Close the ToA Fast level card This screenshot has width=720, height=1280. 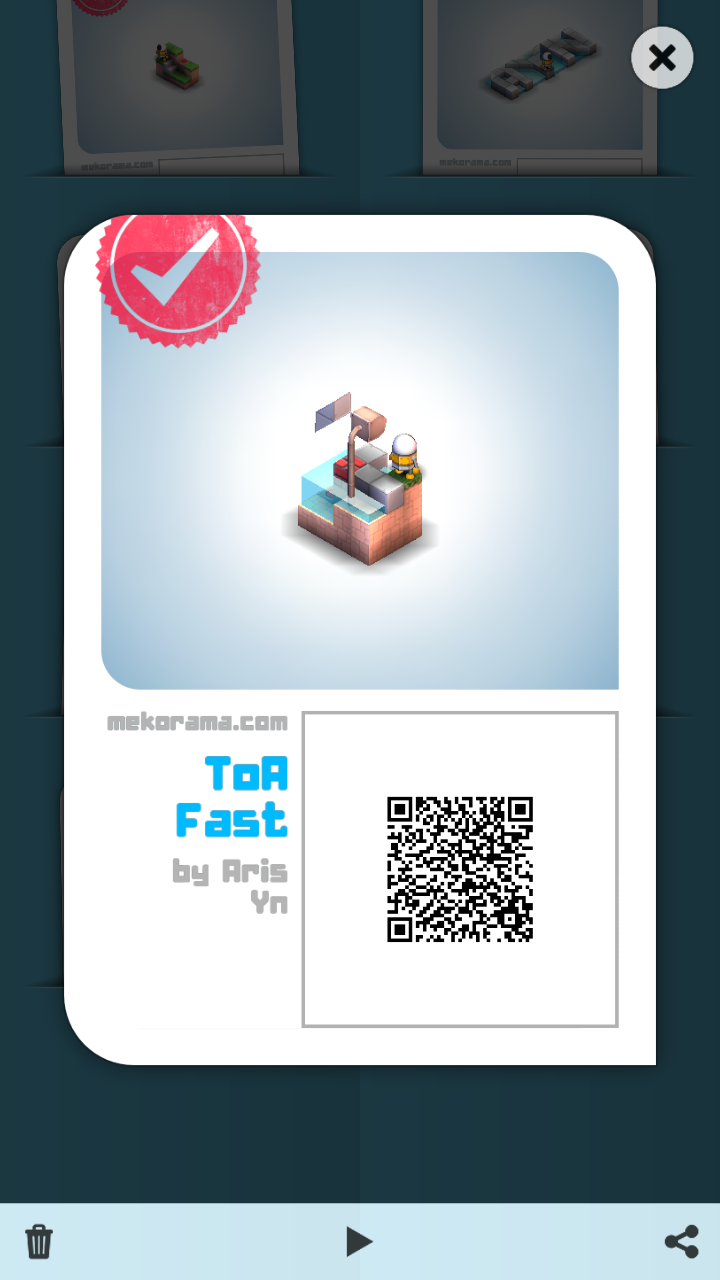662,58
